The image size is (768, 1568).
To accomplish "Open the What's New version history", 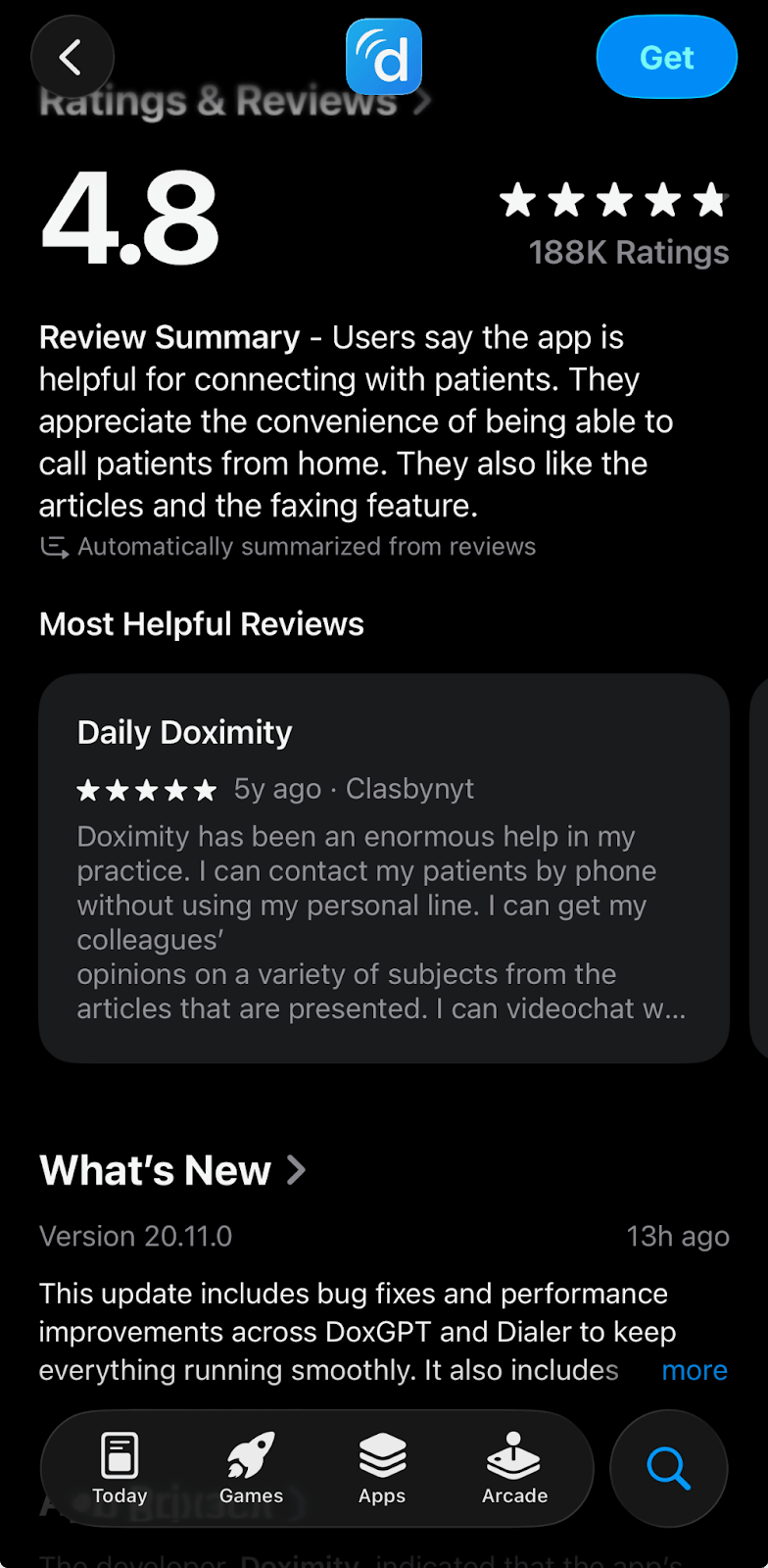I will [173, 1170].
